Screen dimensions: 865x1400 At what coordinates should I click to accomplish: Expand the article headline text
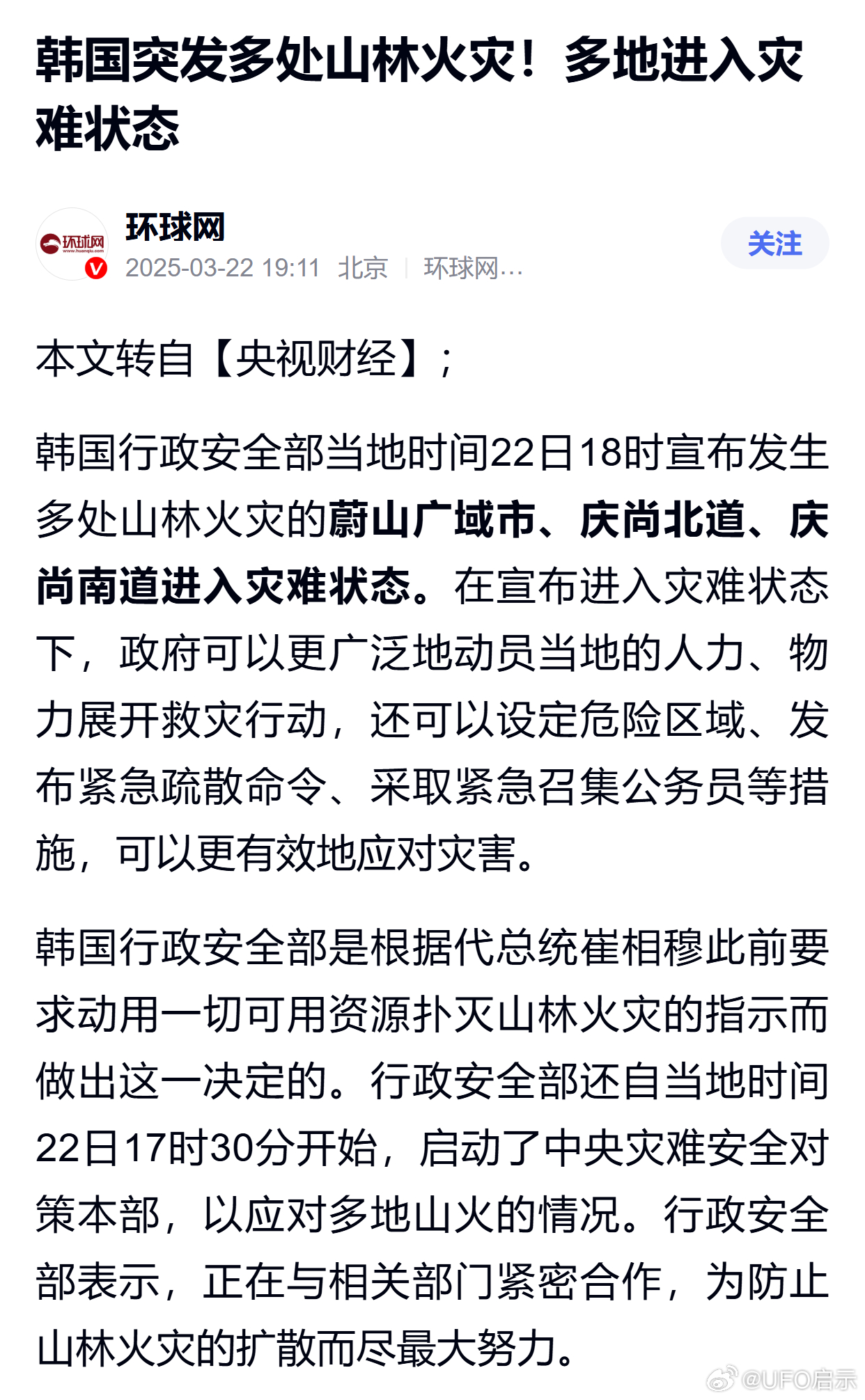click(418, 91)
